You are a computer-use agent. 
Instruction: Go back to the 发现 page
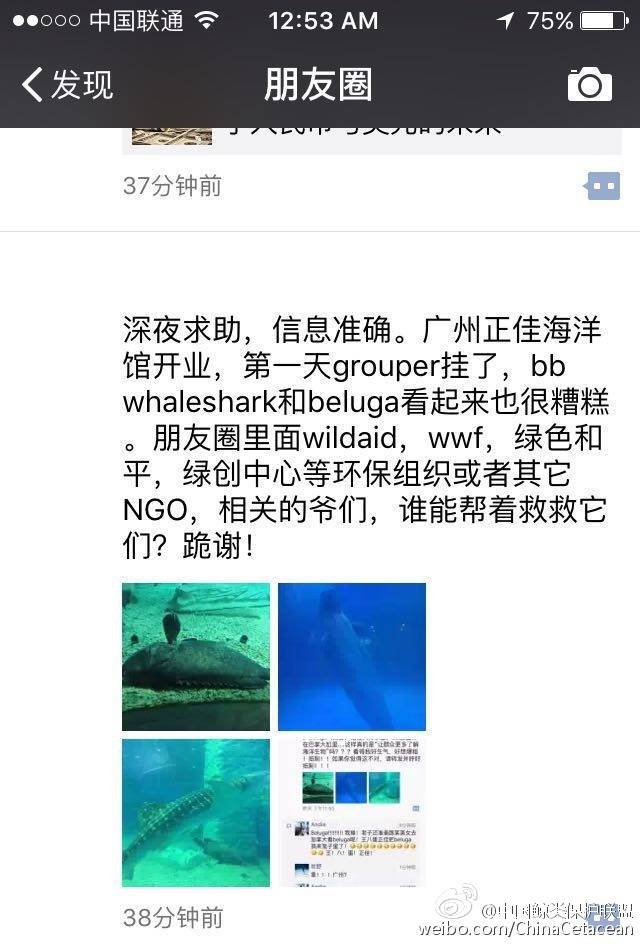[68, 85]
